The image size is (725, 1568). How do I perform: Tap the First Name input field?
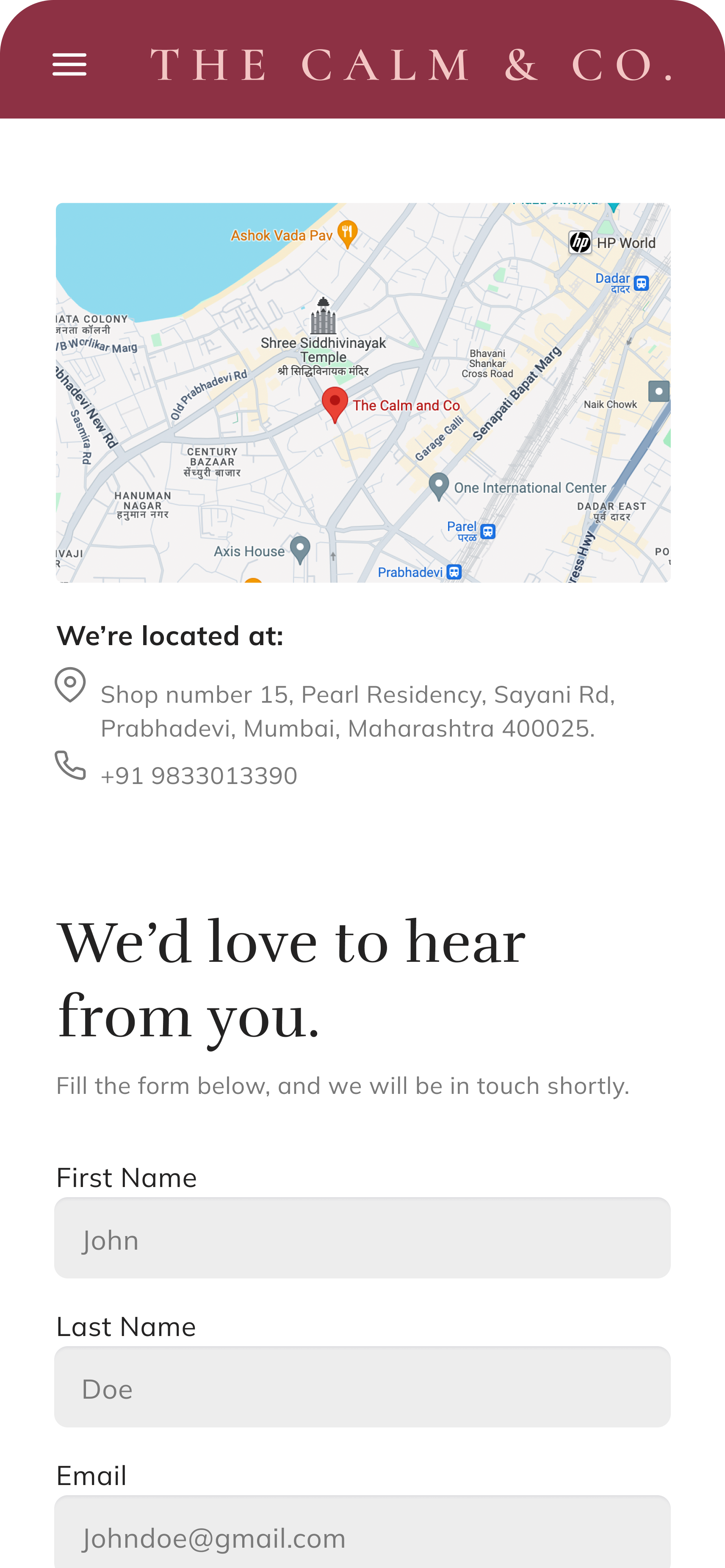click(363, 1237)
